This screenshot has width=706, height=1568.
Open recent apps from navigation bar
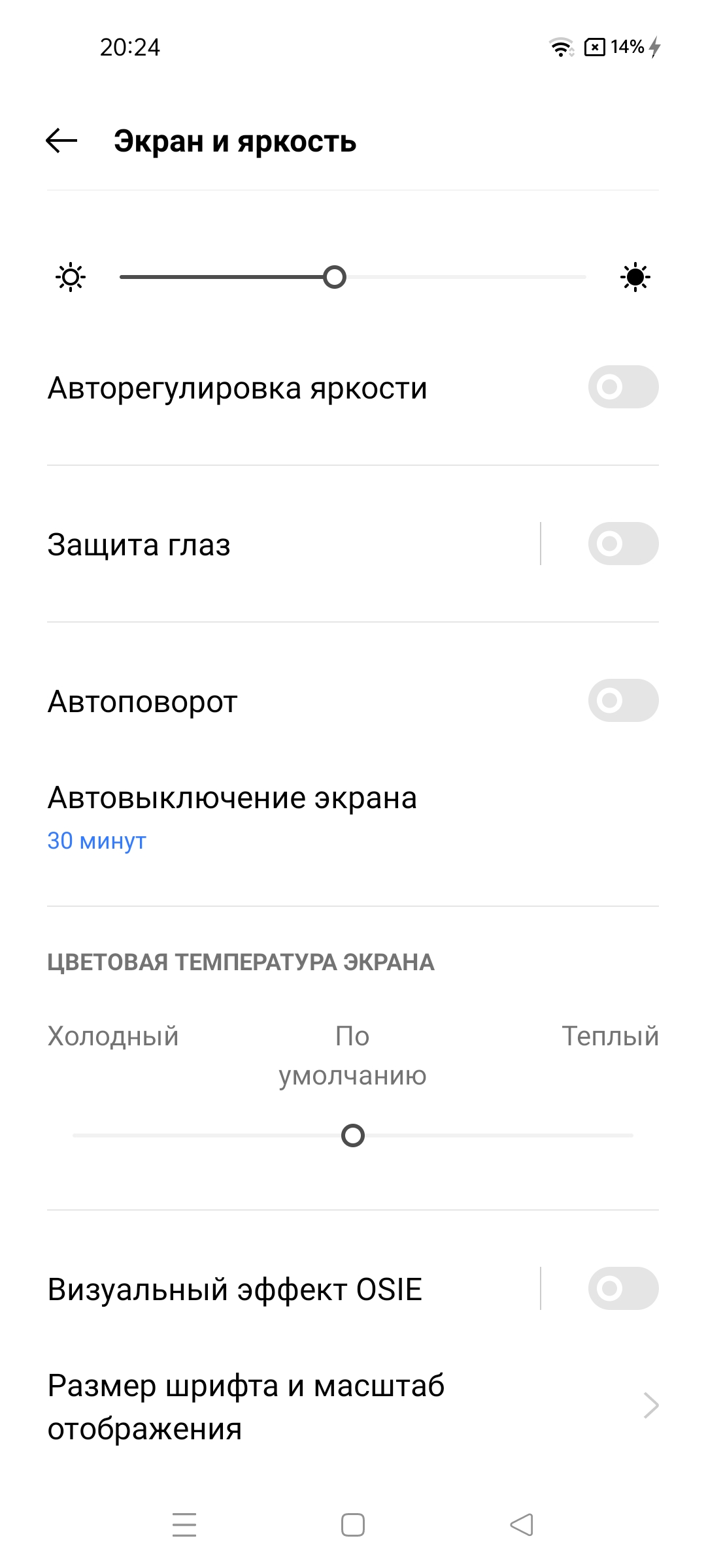click(184, 1525)
